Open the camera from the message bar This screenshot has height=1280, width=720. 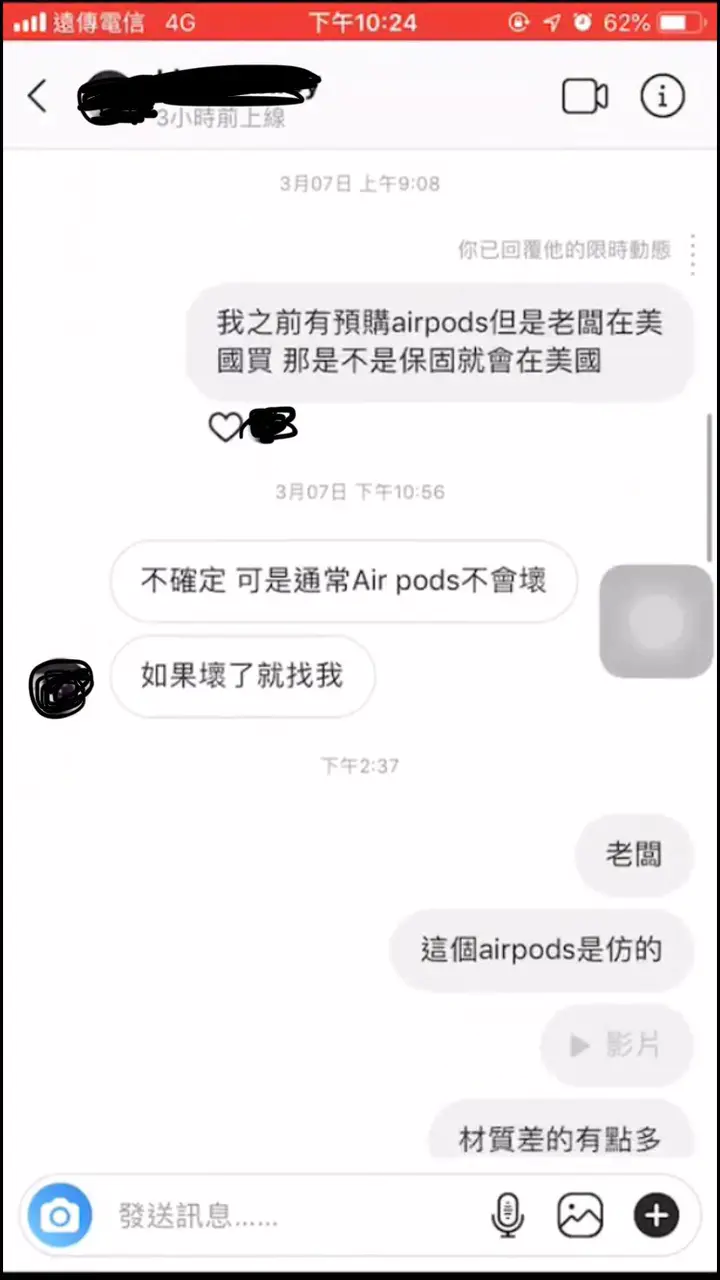(60, 1216)
